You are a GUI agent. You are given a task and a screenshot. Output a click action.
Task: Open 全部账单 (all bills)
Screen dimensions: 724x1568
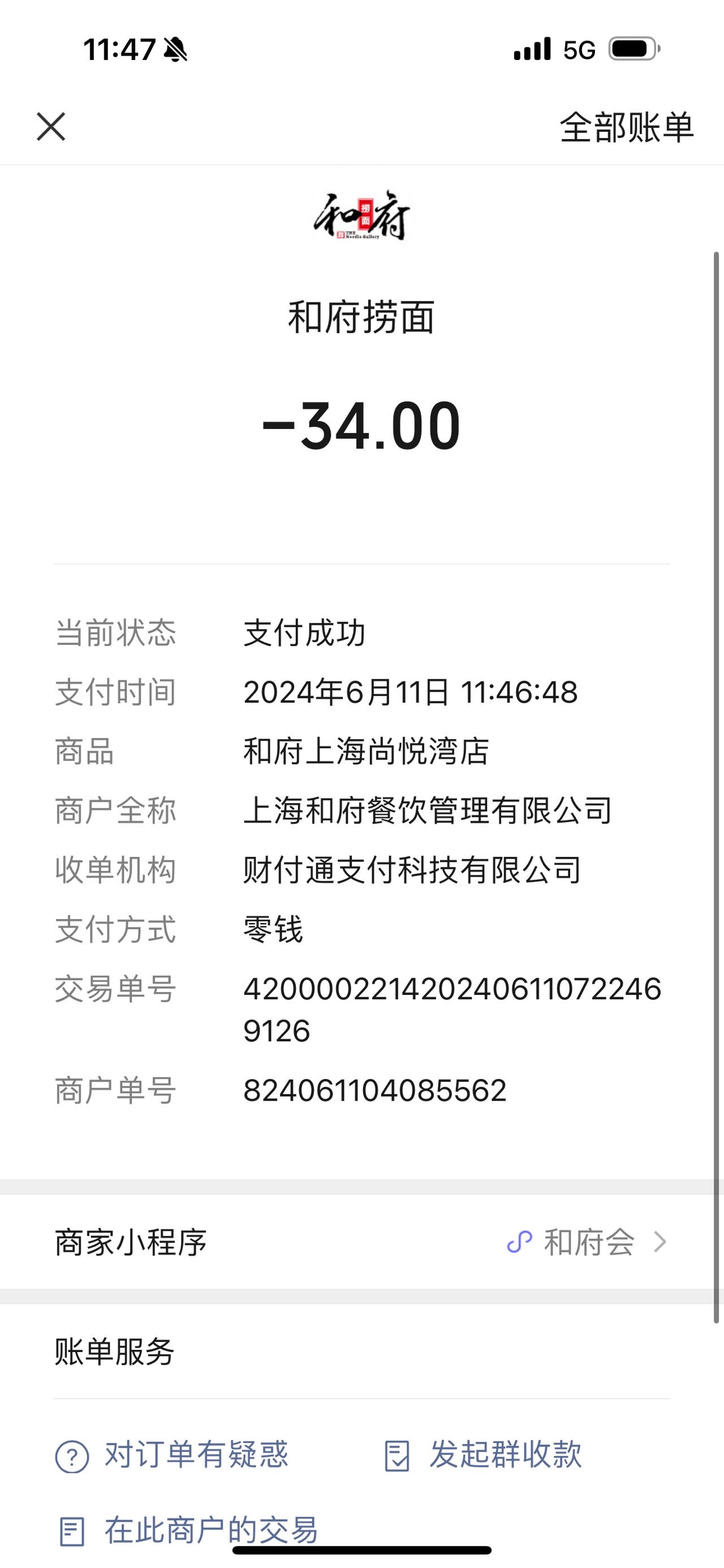(x=627, y=127)
